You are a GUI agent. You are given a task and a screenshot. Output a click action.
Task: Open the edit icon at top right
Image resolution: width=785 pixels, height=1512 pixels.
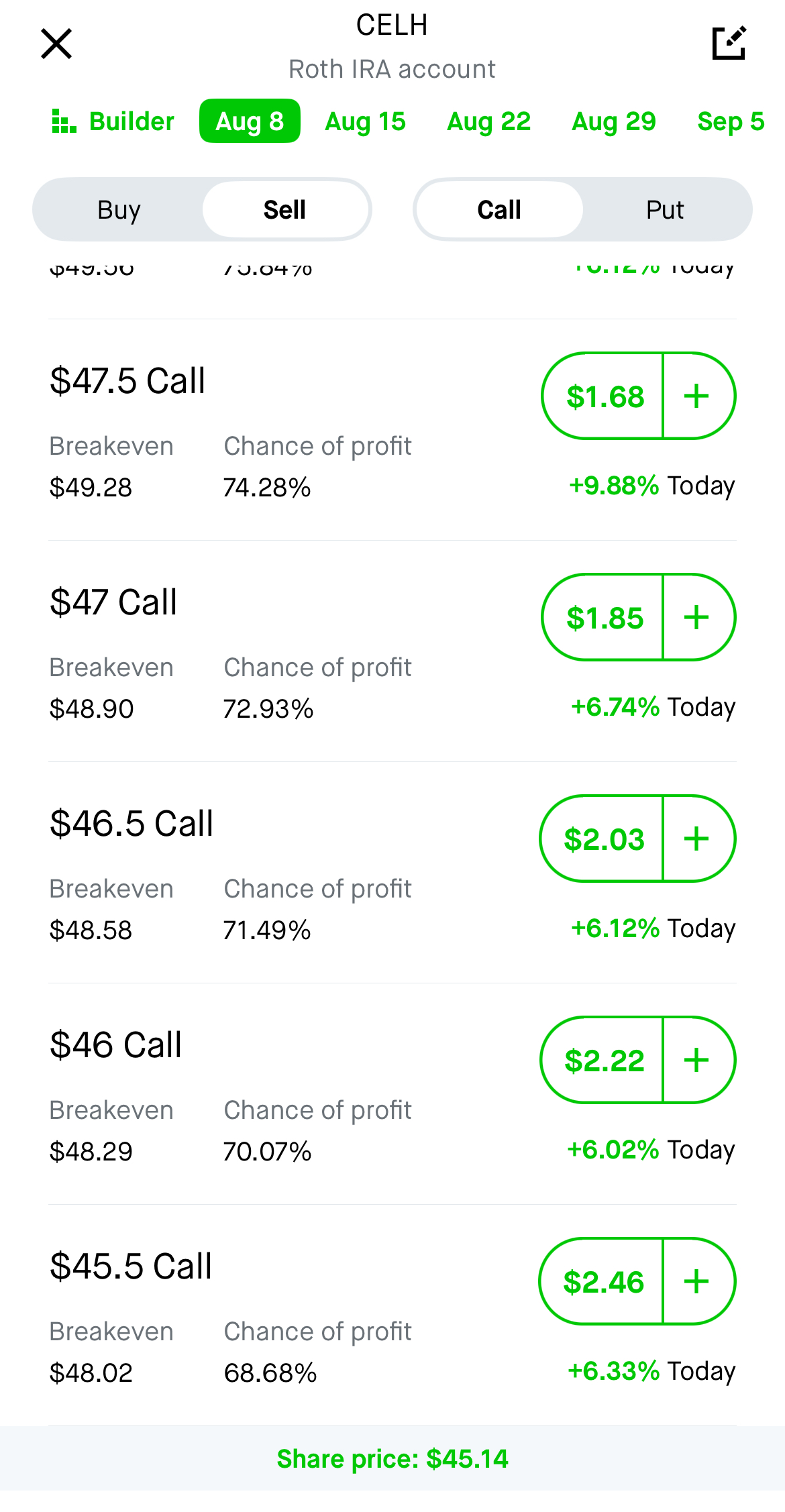[729, 44]
